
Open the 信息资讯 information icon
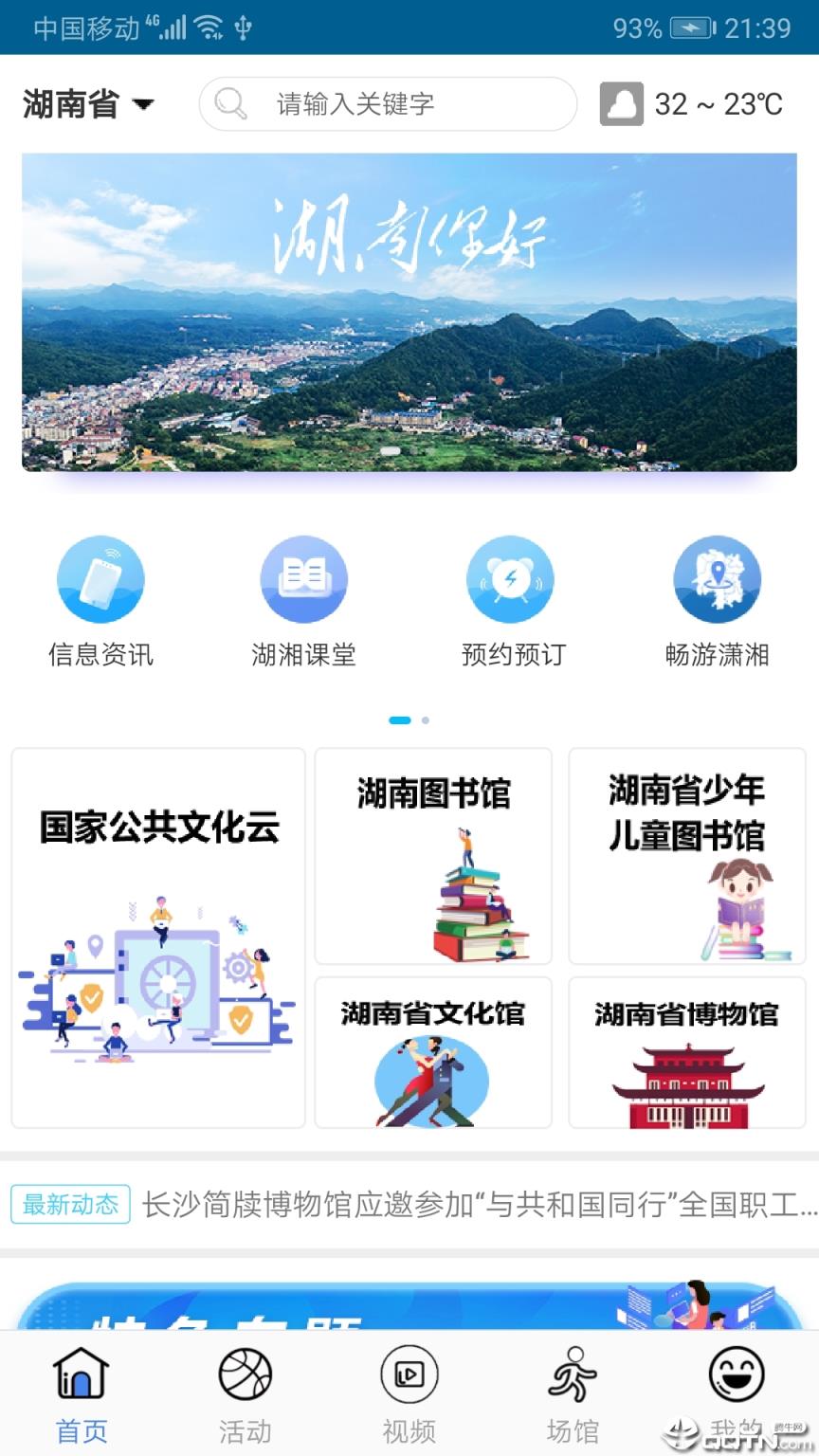click(x=101, y=578)
